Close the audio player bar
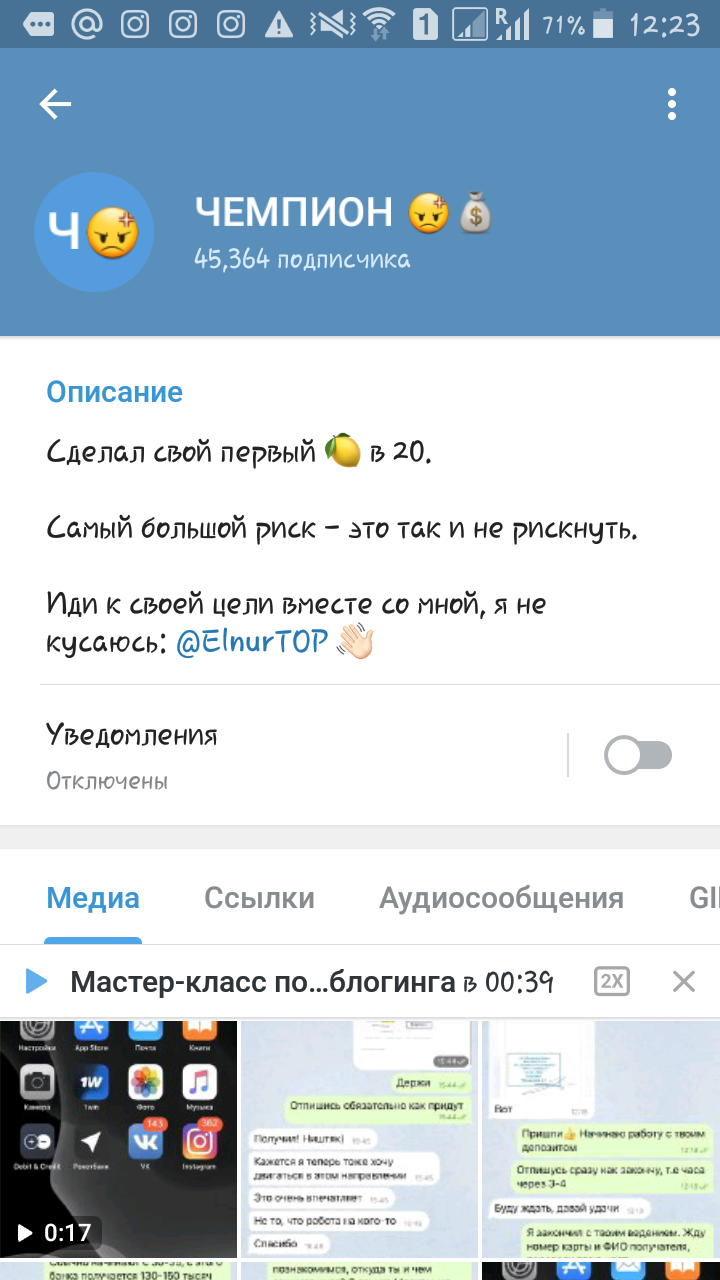This screenshot has width=720, height=1280. 684,982
